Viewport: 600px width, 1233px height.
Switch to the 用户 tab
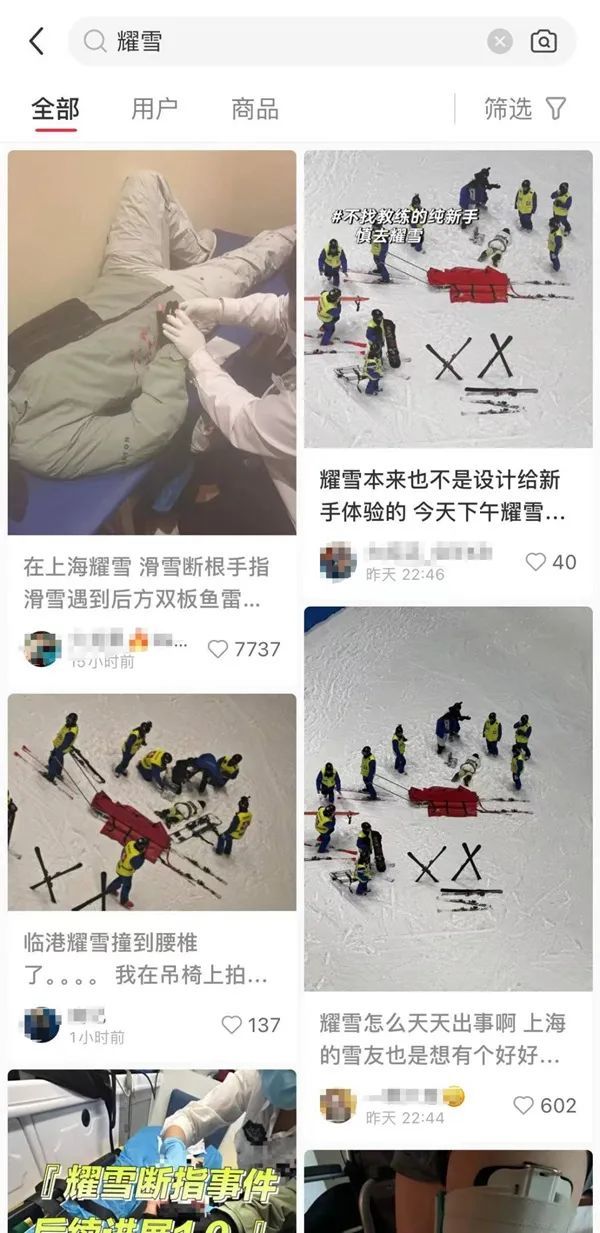click(x=154, y=108)
